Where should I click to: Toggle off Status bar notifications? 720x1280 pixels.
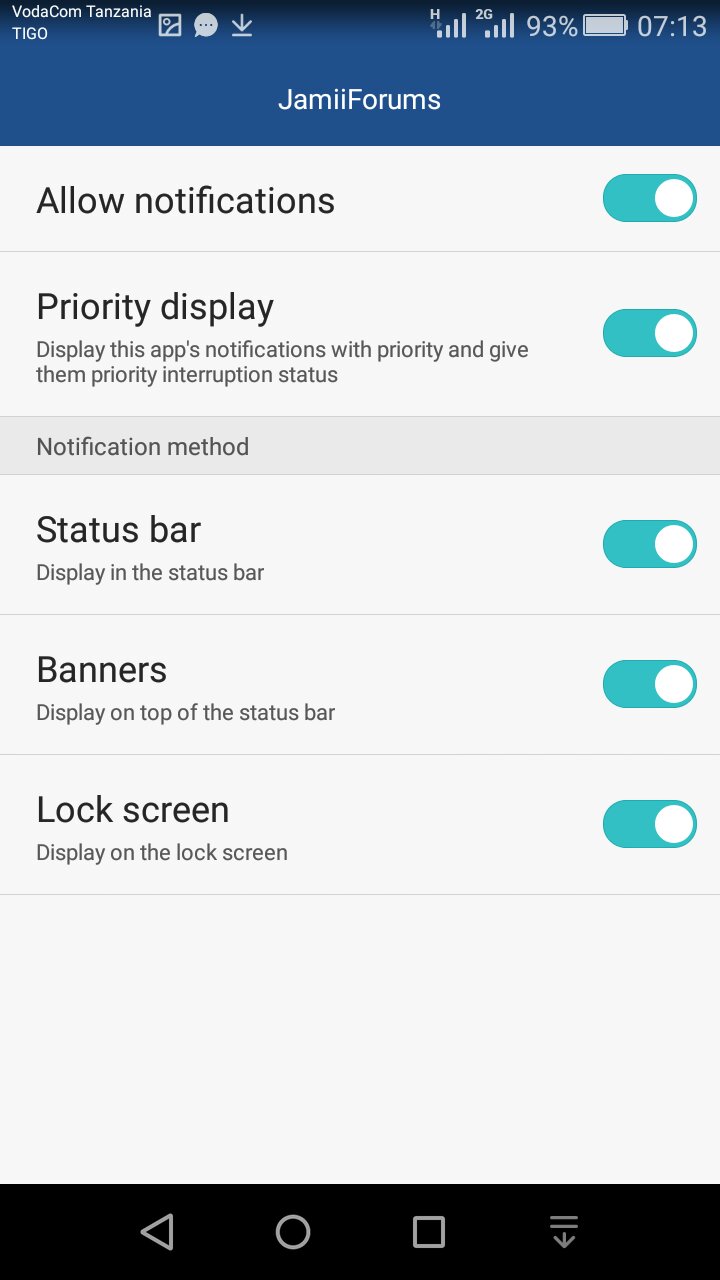pyautogui.click(x=649, y=544)
